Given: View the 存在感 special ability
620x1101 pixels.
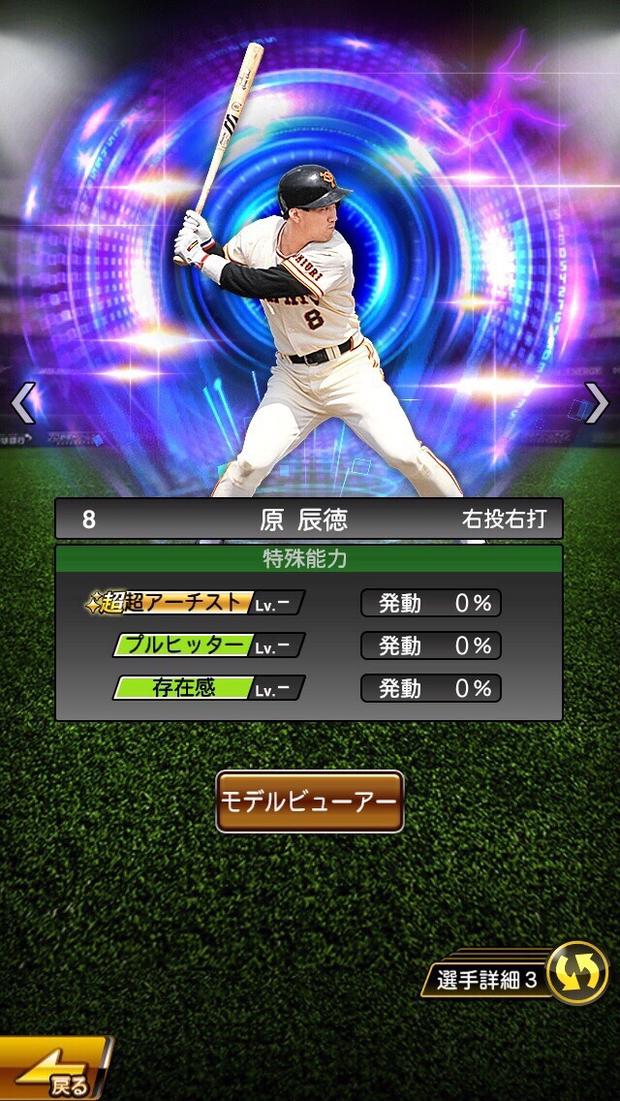Looking at the screenshot, I should (207, 688).
